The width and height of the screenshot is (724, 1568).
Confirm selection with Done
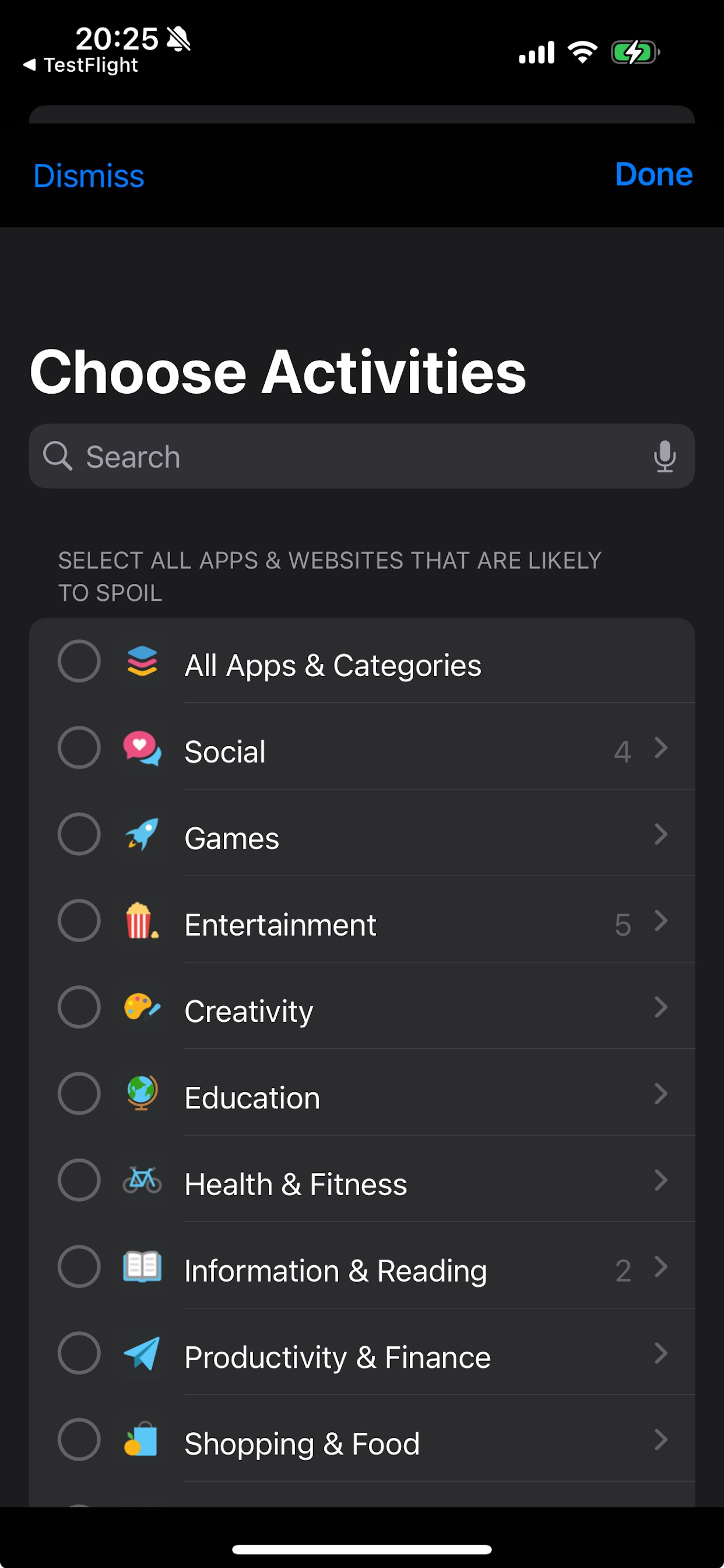653,174
